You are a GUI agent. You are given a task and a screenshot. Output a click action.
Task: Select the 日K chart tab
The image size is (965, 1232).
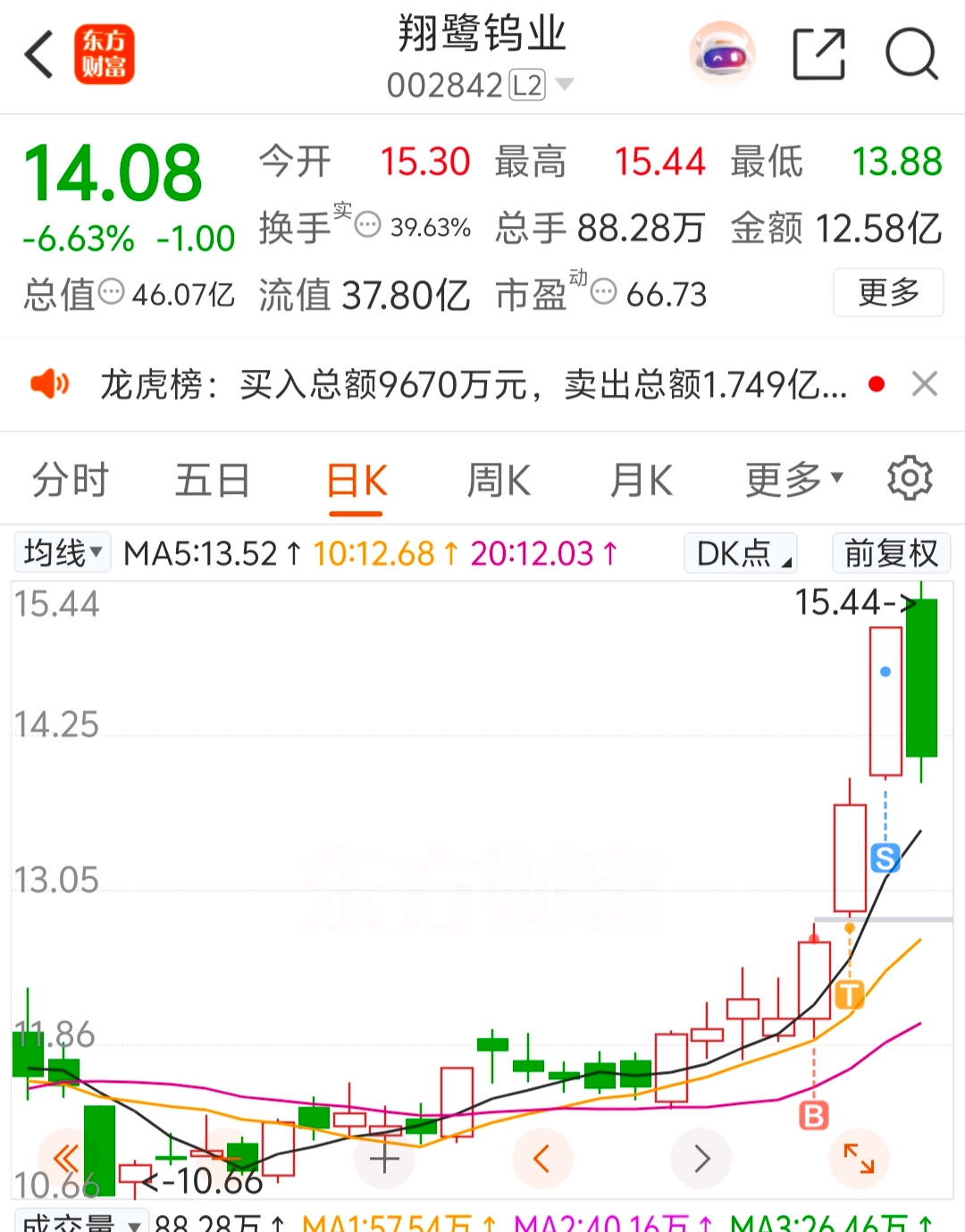tap(357, 481)
